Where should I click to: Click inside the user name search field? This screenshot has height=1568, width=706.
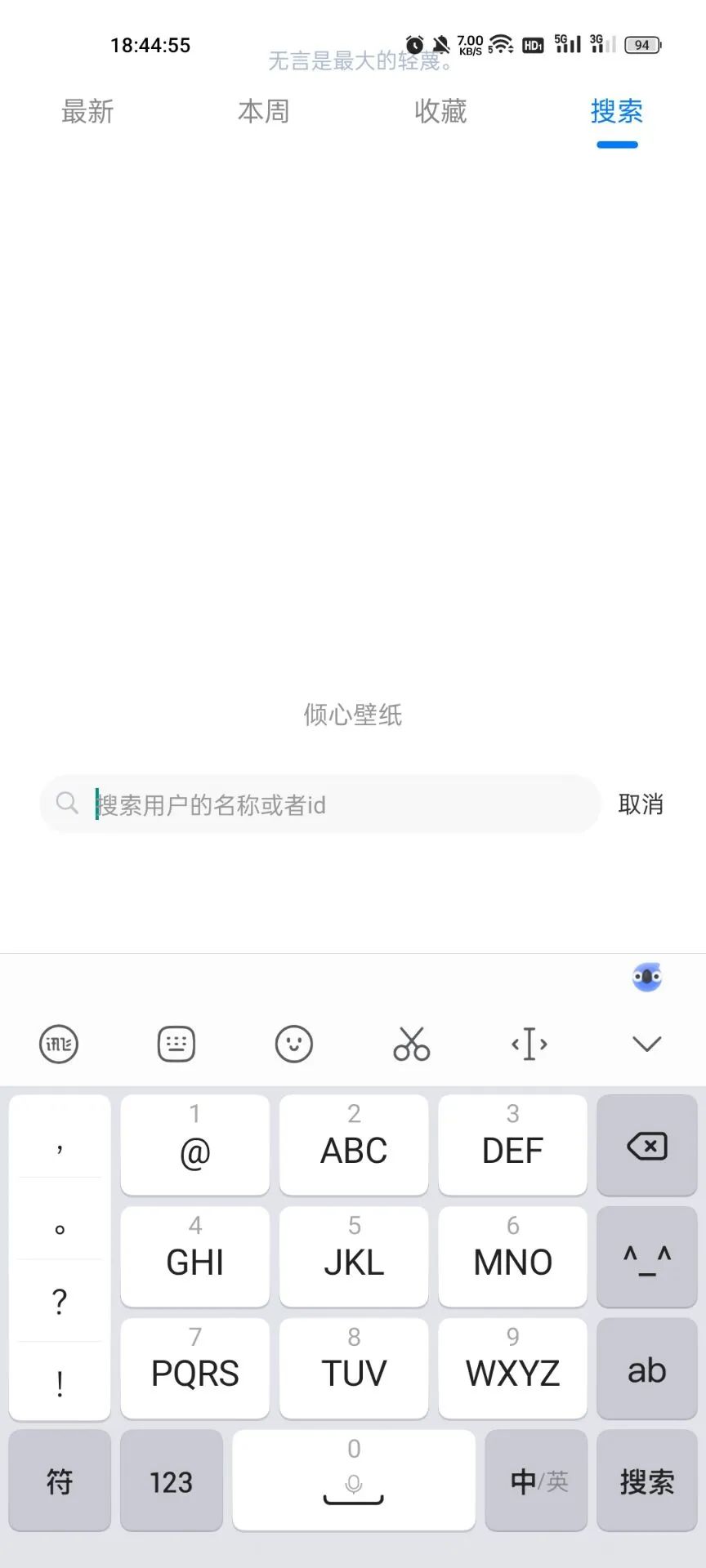[327, 804]
